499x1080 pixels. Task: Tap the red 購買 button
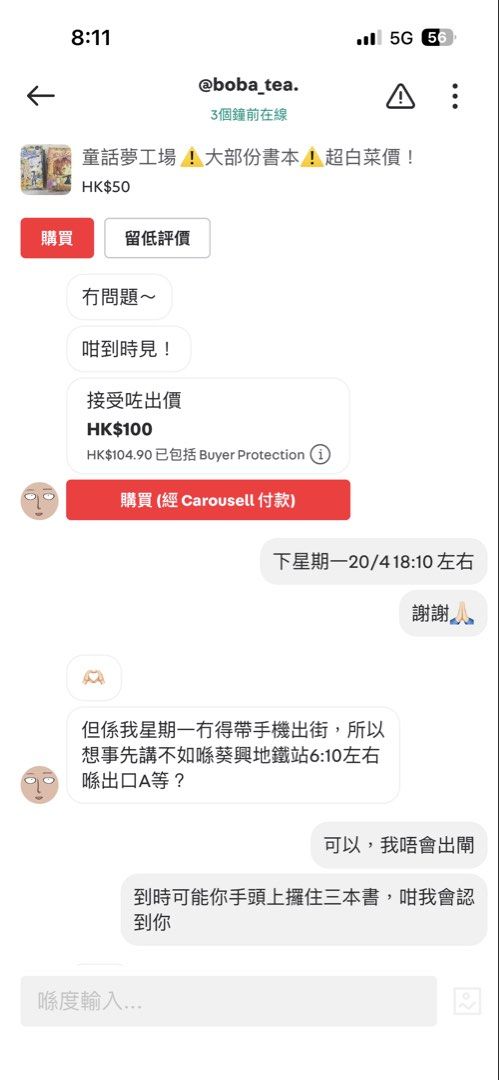(x=57, y=238)
